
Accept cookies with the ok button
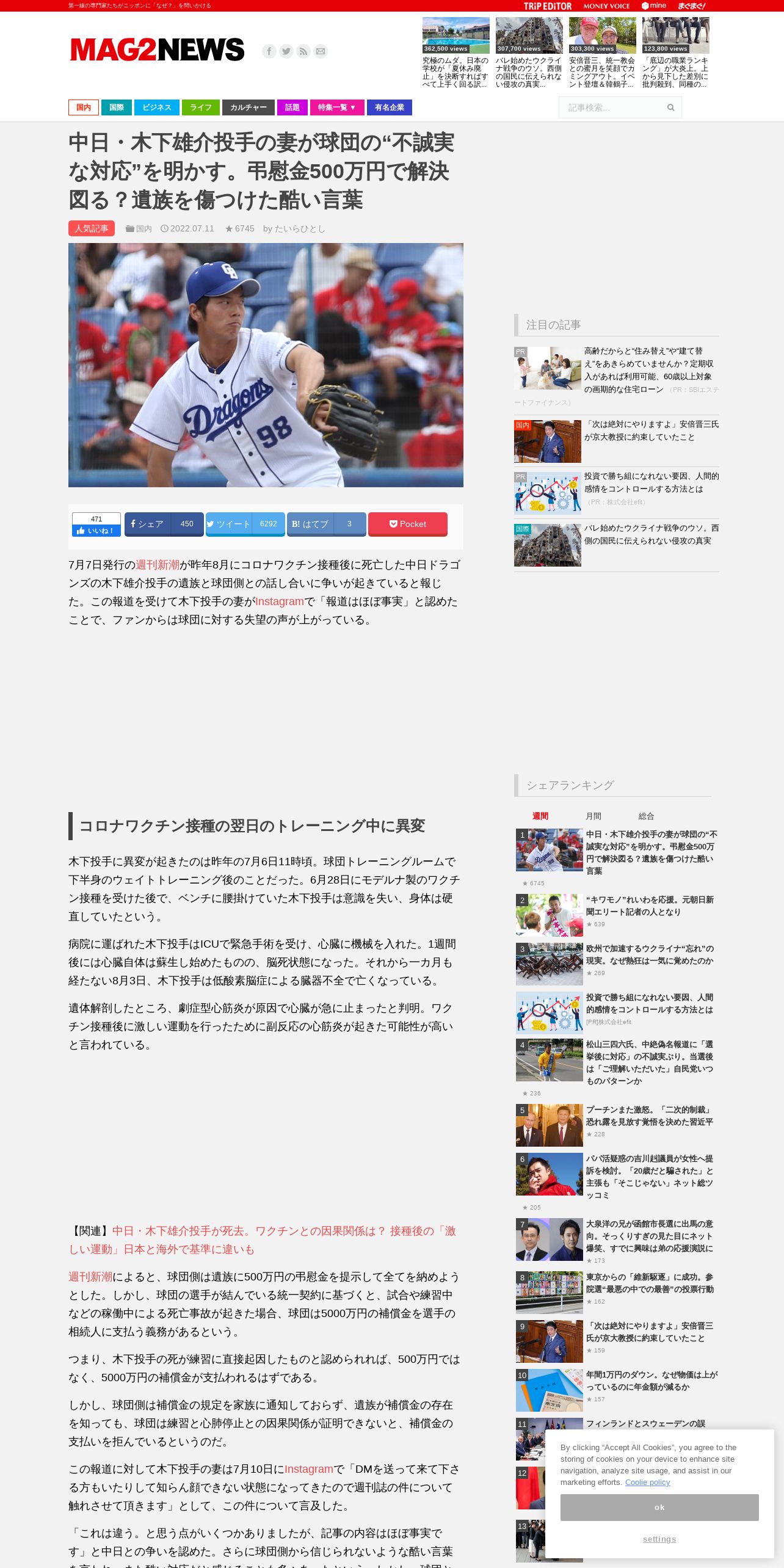[x=659, y=1508]
